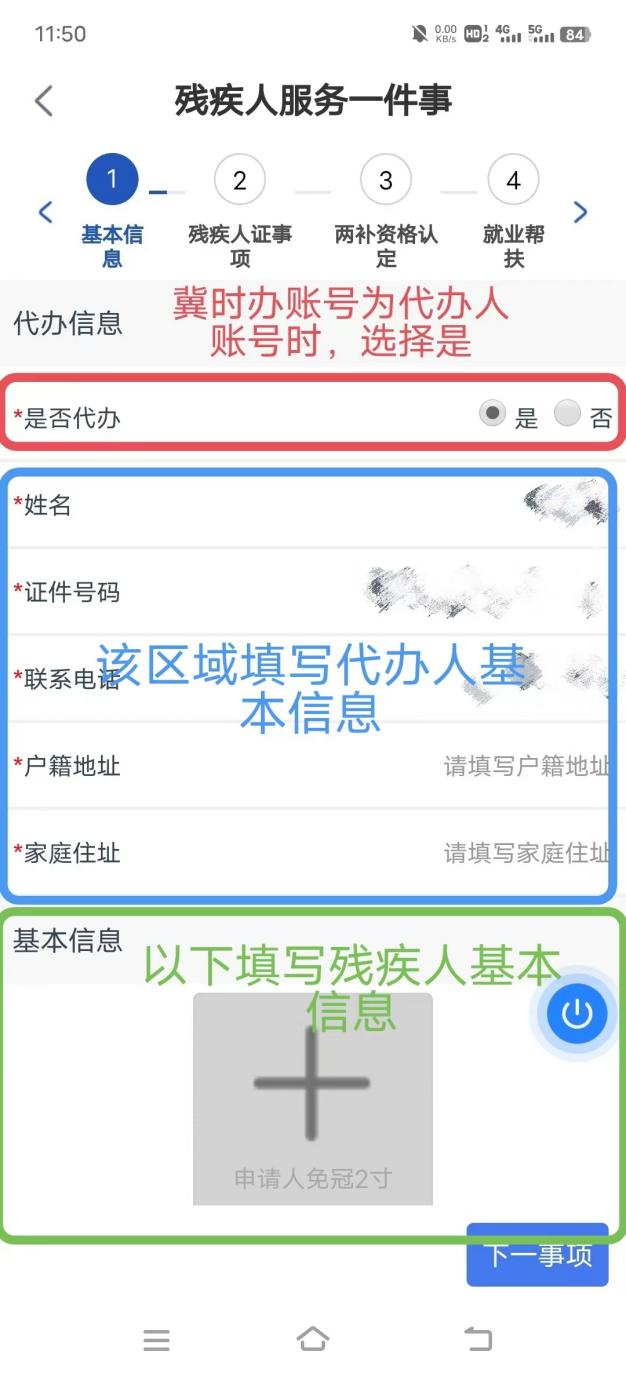
Task: Go back from 残疾人服务一件事 page
Action: [x=43, y=101]
